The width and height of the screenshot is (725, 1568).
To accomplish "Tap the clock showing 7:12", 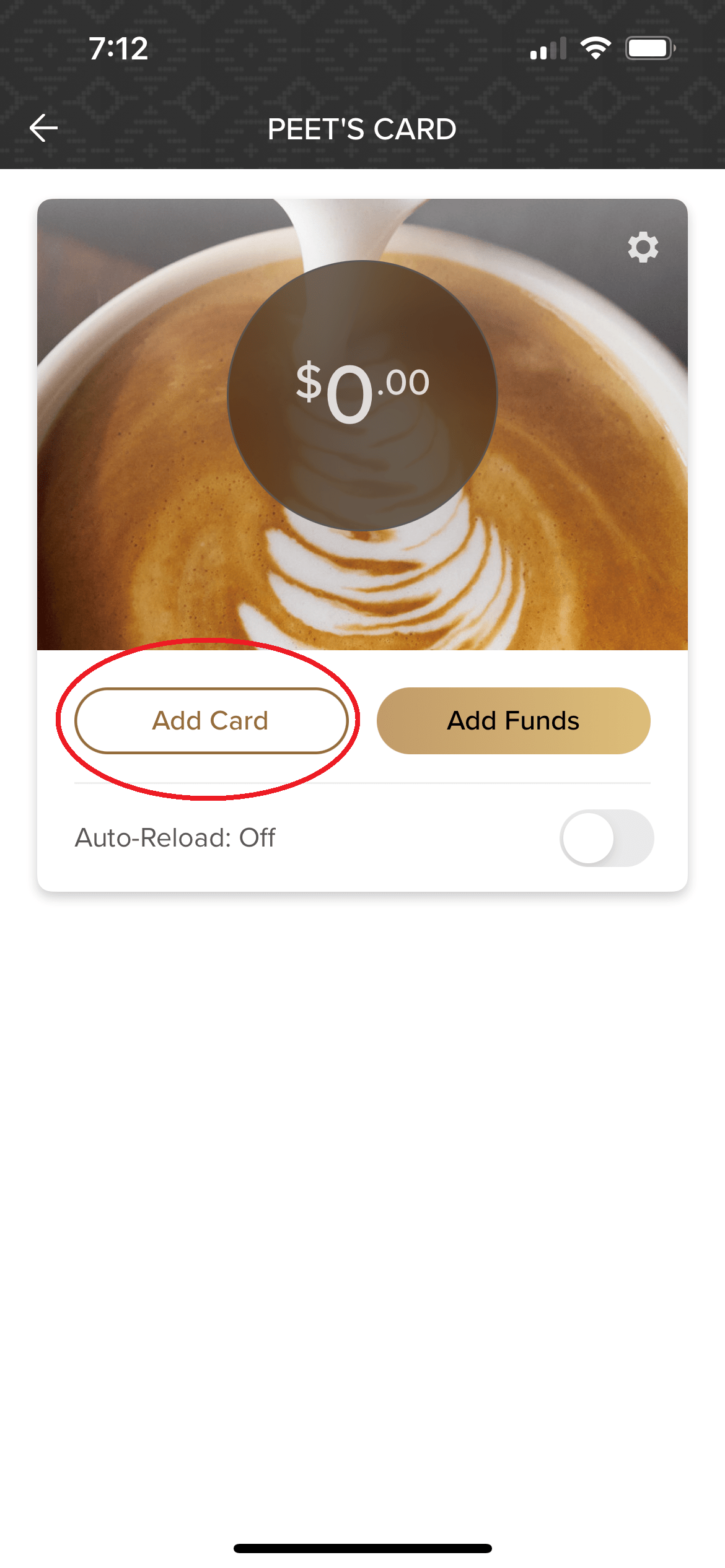I will click(120, 48).
